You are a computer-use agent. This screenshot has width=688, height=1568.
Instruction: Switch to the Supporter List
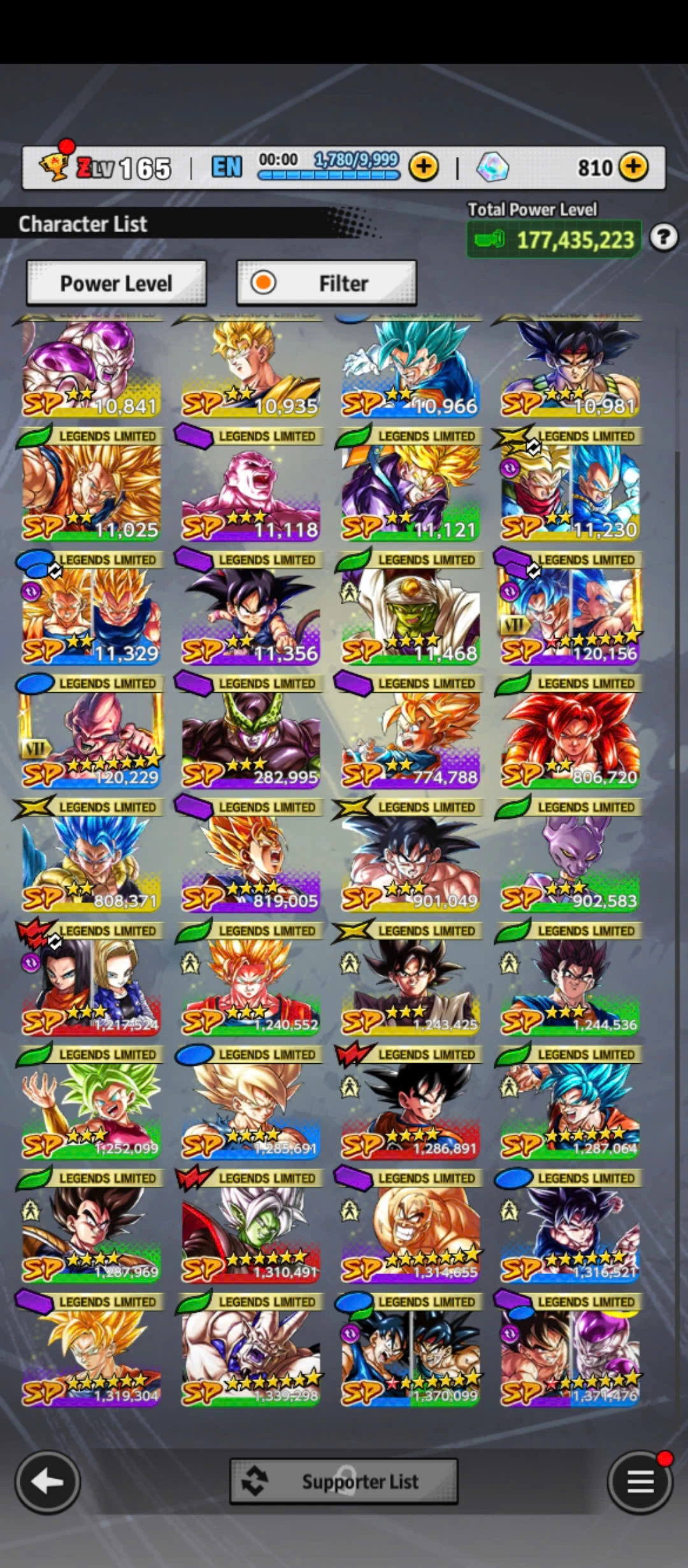pos(344,1482)
